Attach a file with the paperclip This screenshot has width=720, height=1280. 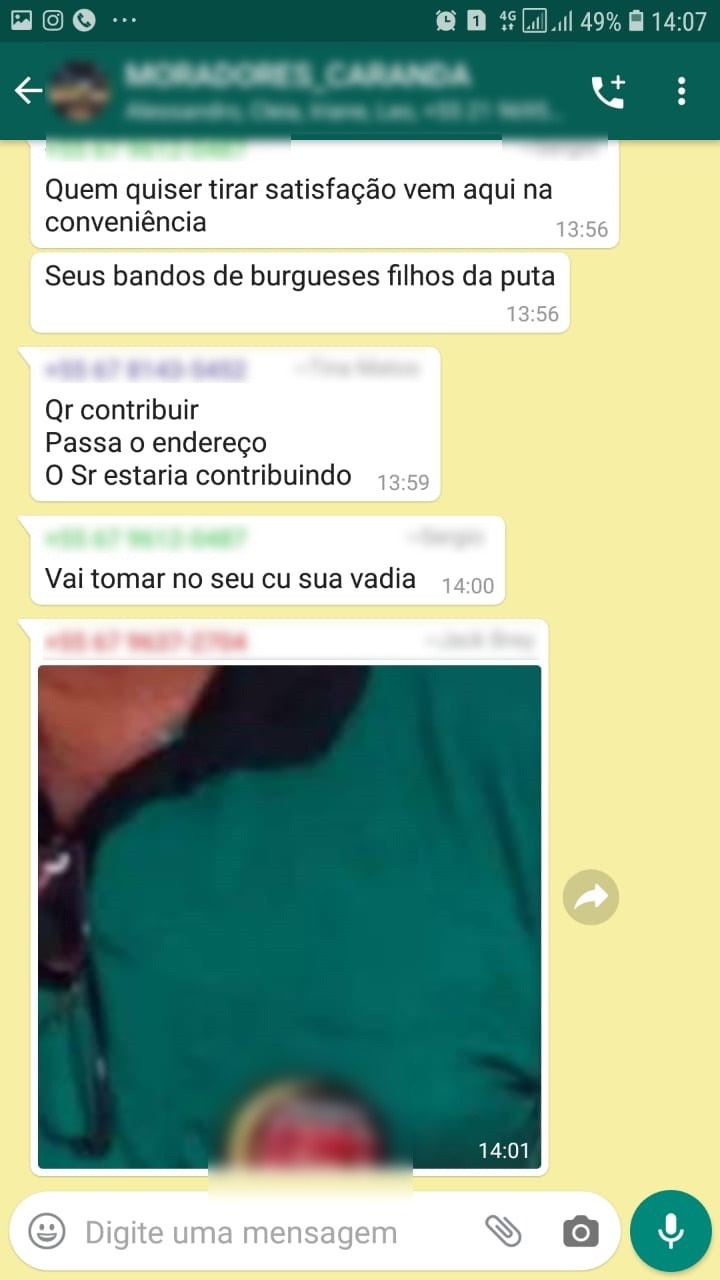(x=503, y=1231)
